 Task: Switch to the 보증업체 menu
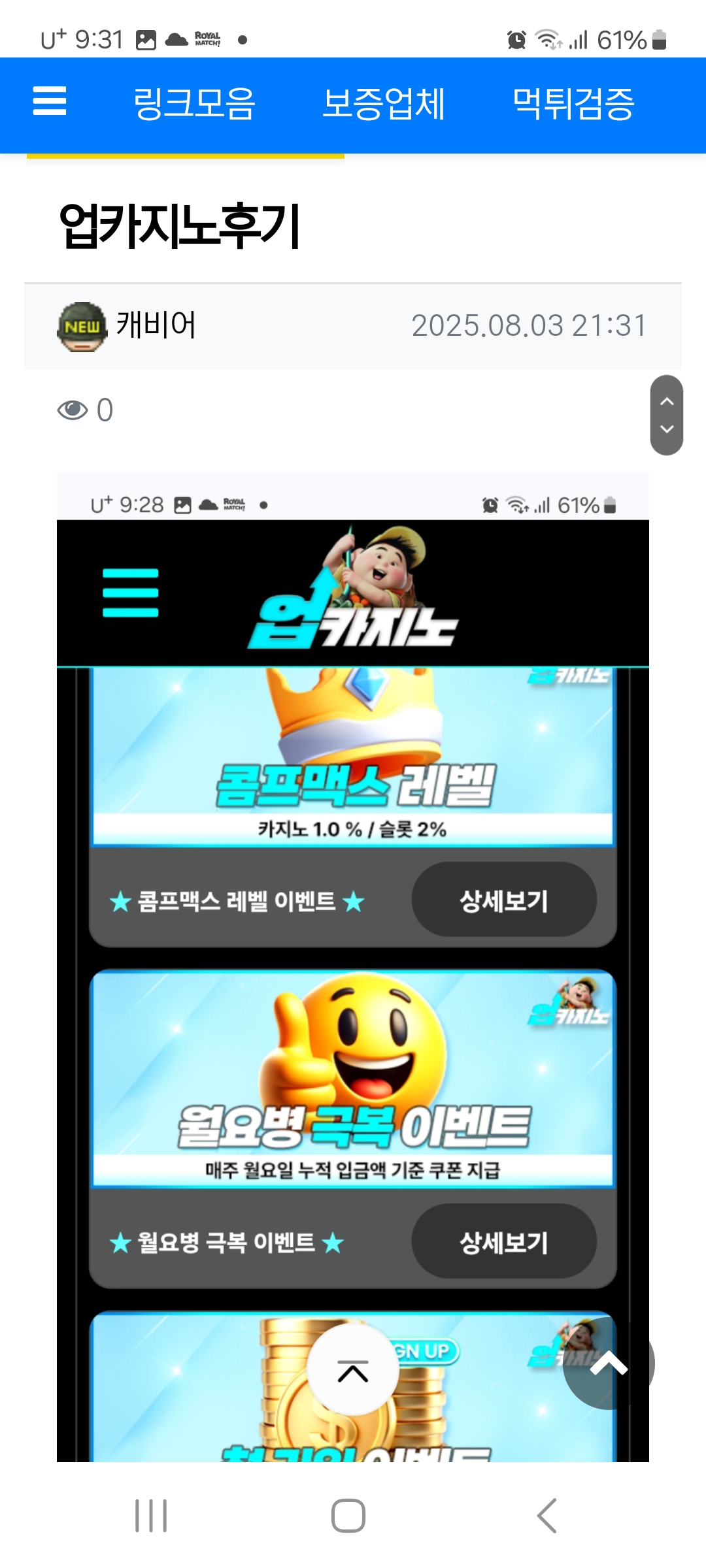[384, 104]
